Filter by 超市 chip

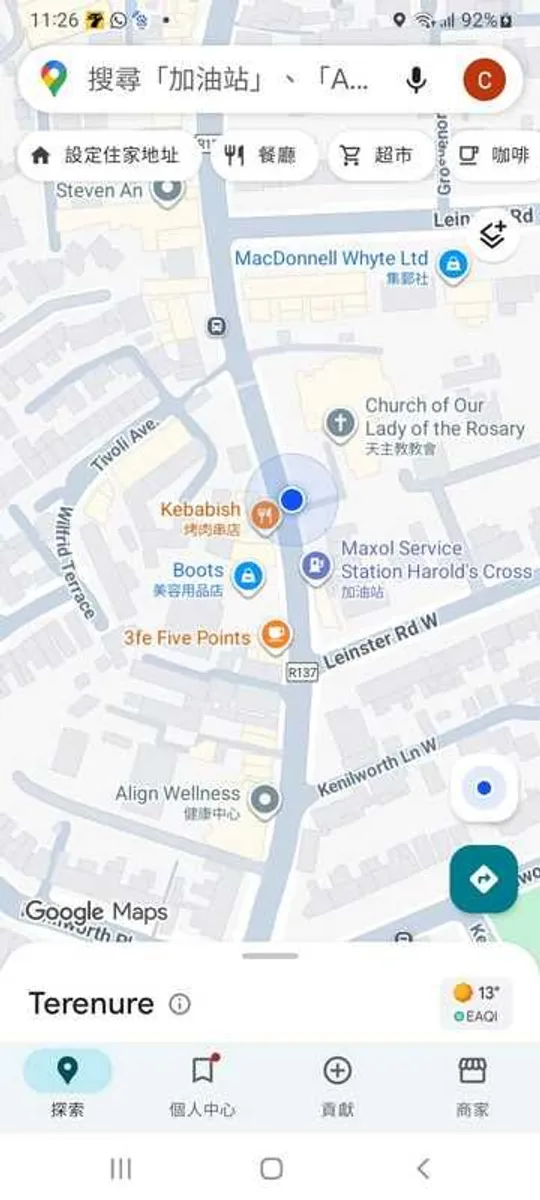377,155
